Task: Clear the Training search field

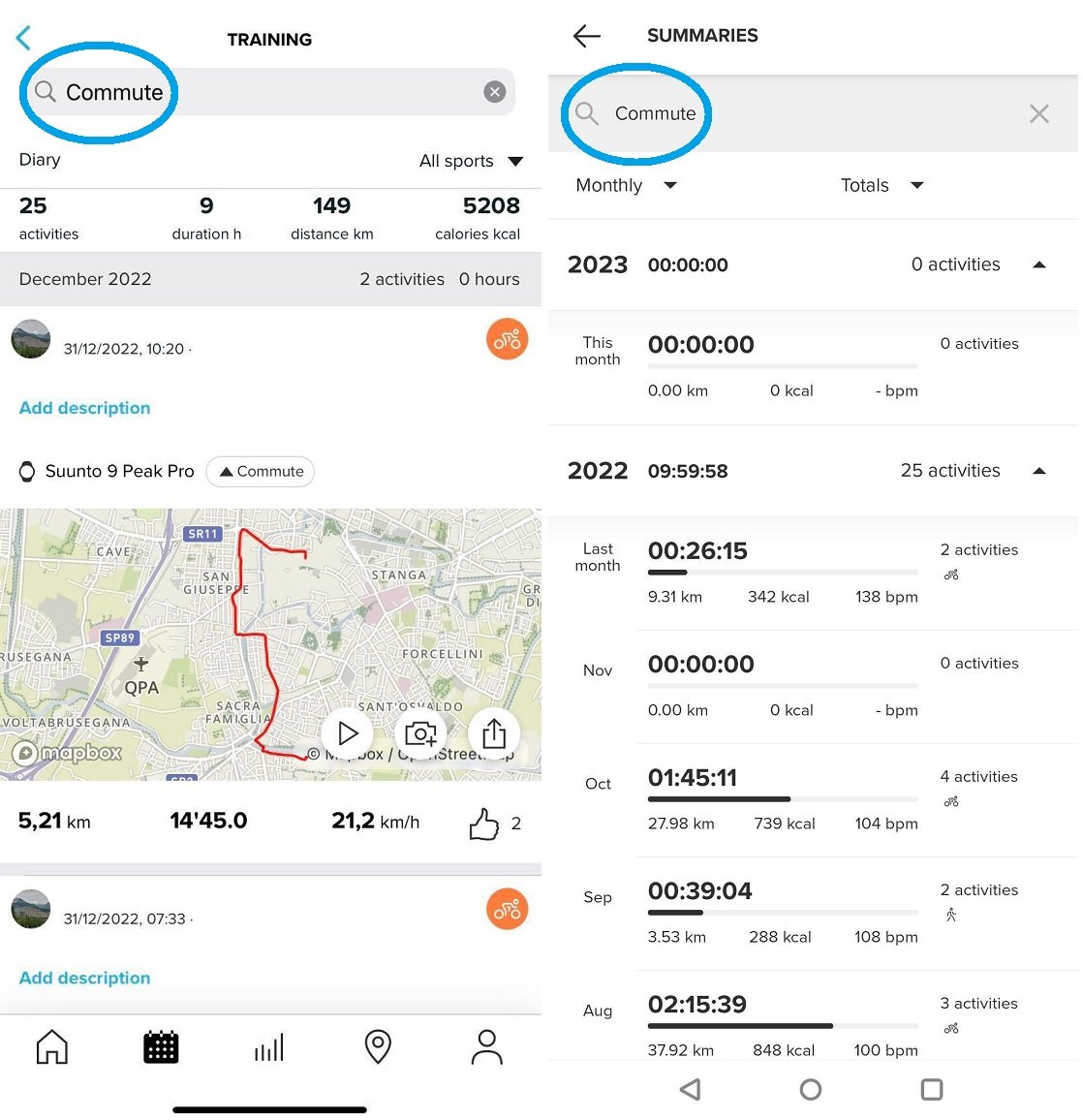Action: tap(494, 92)
